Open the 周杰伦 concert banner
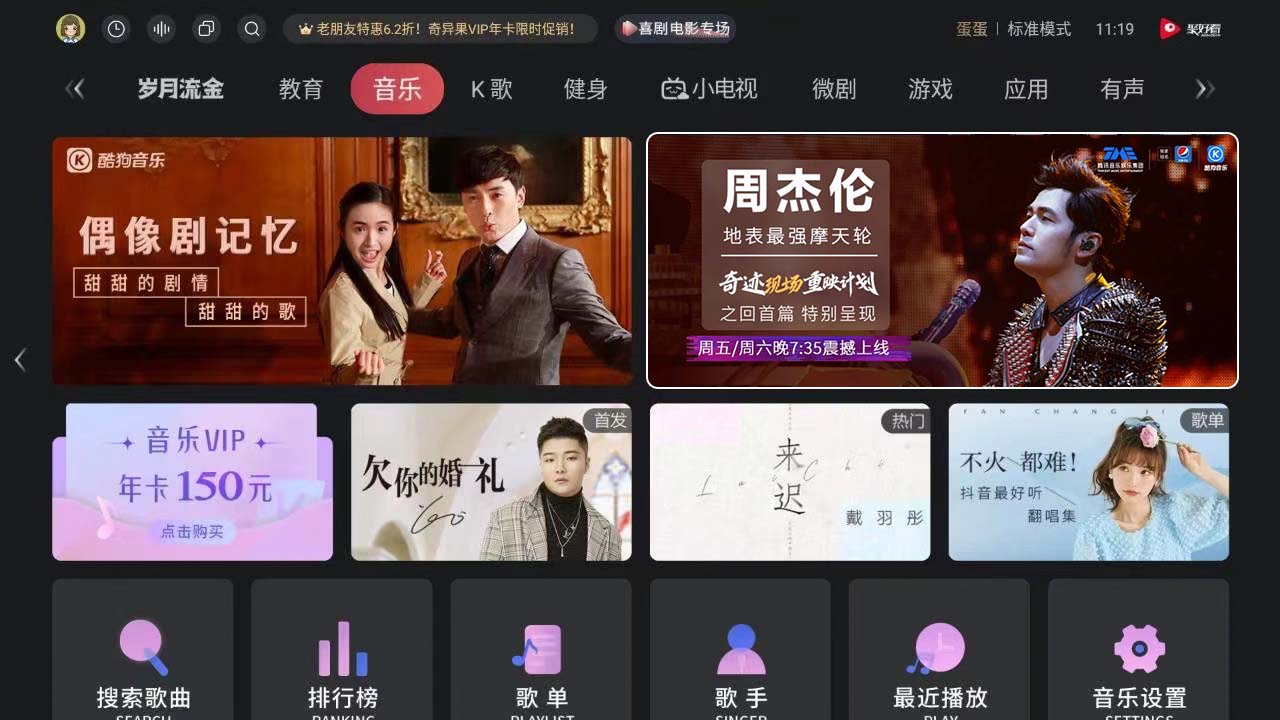 [x=942, y=261]
